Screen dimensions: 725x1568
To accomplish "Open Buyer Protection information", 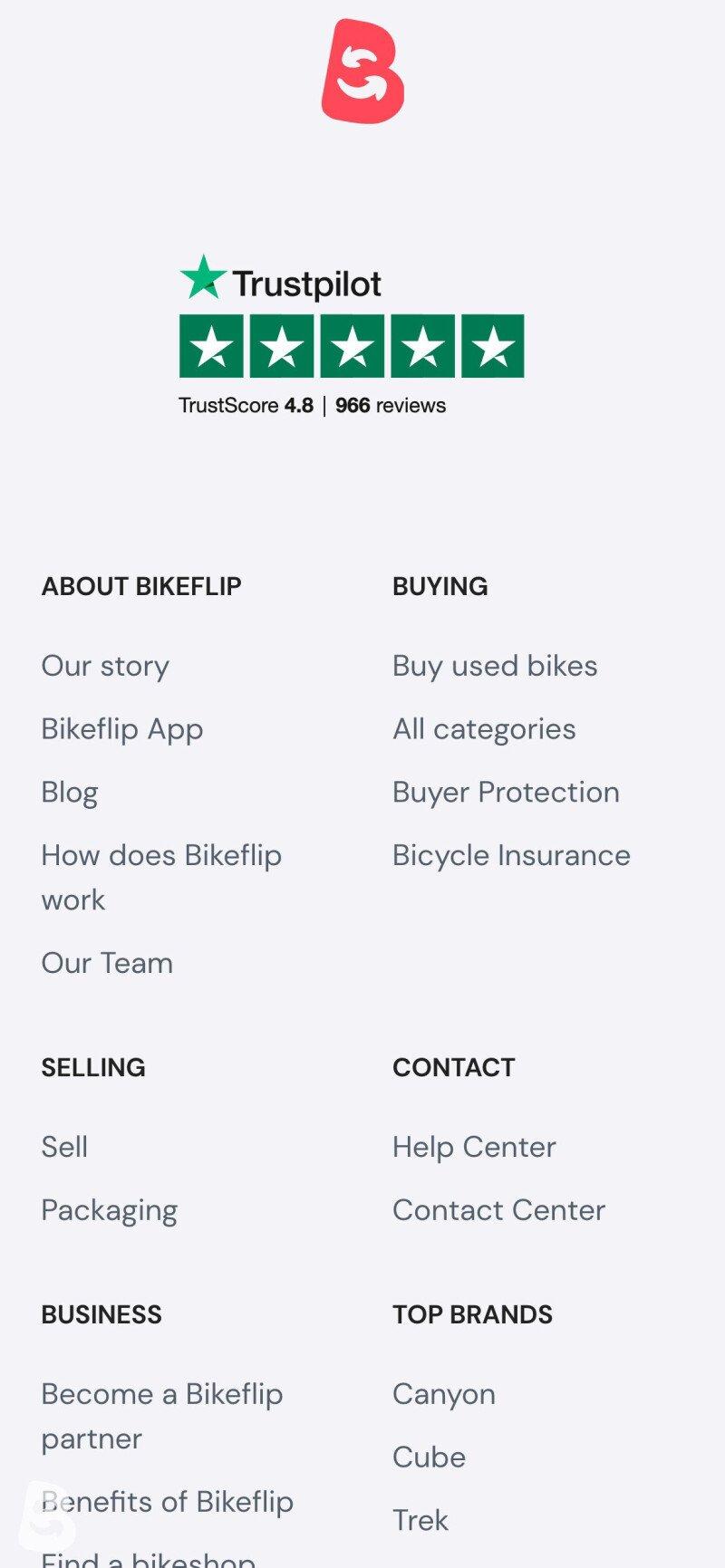I will 506,793.
